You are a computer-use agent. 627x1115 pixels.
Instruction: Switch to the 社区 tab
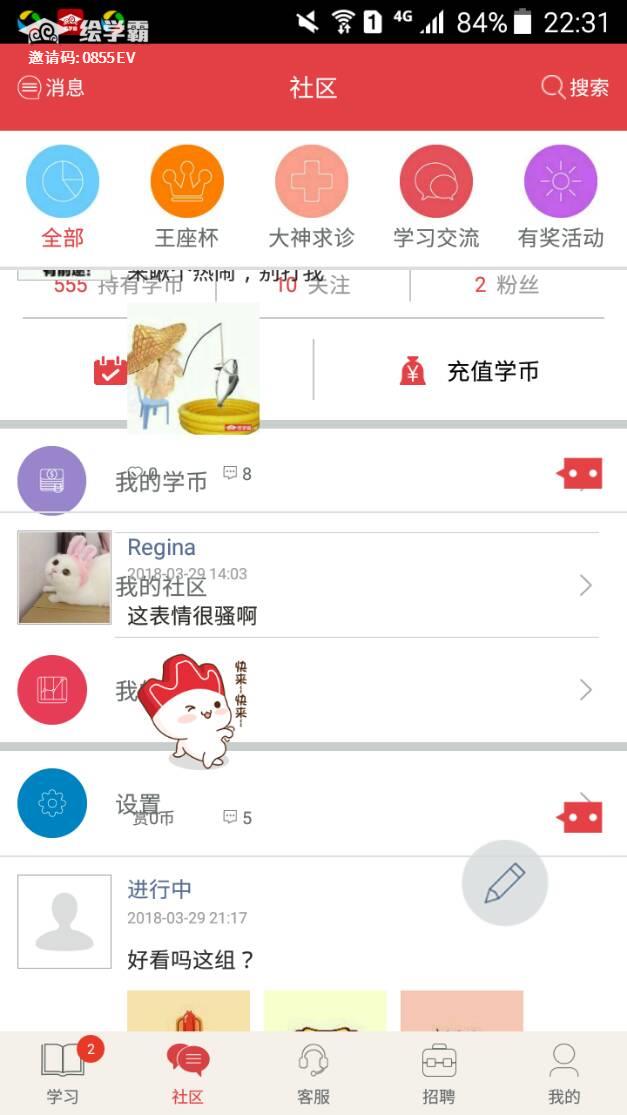tap(188, 1072)
